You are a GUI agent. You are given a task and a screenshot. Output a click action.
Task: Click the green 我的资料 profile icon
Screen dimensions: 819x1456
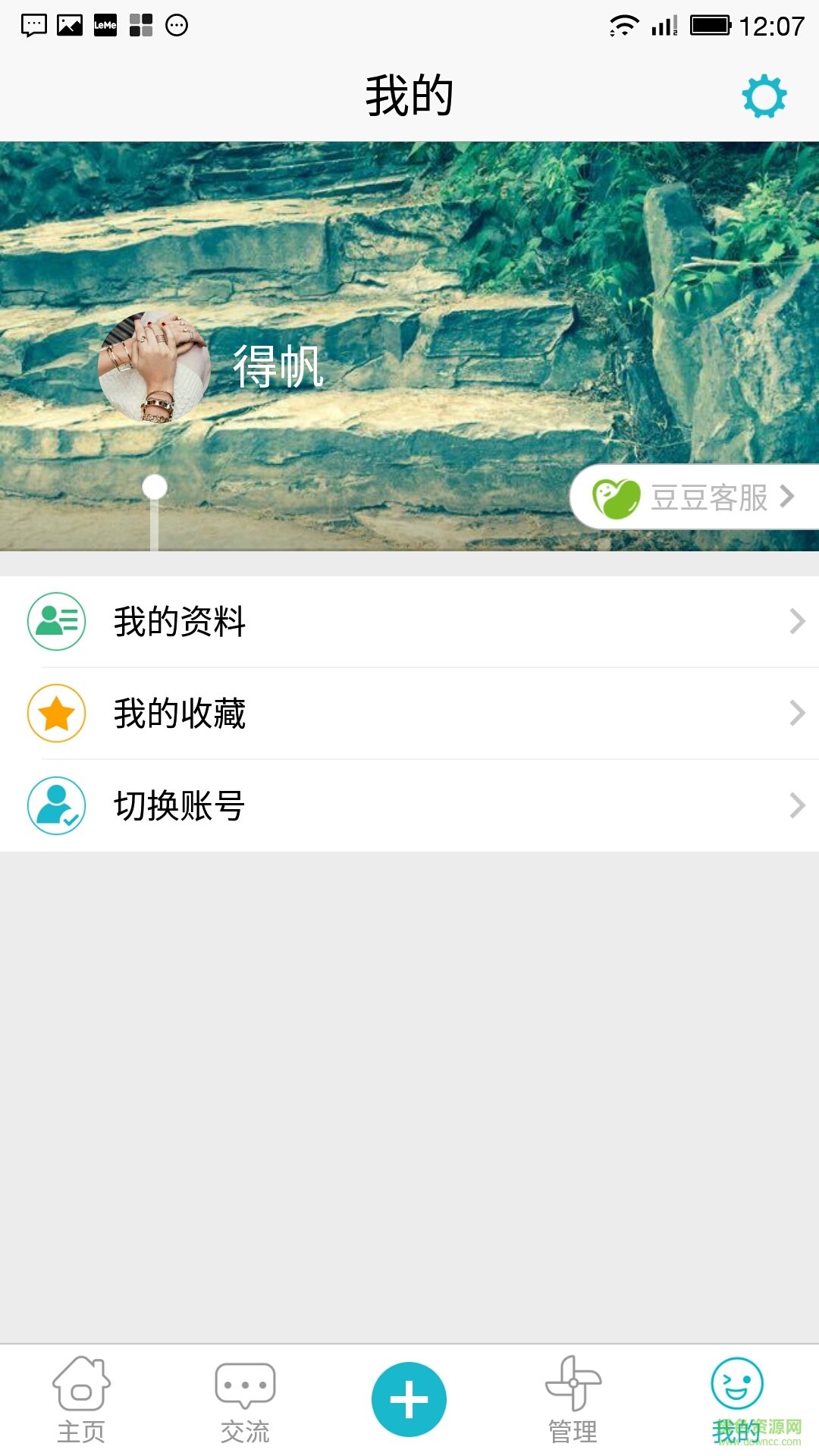point(55,622)
